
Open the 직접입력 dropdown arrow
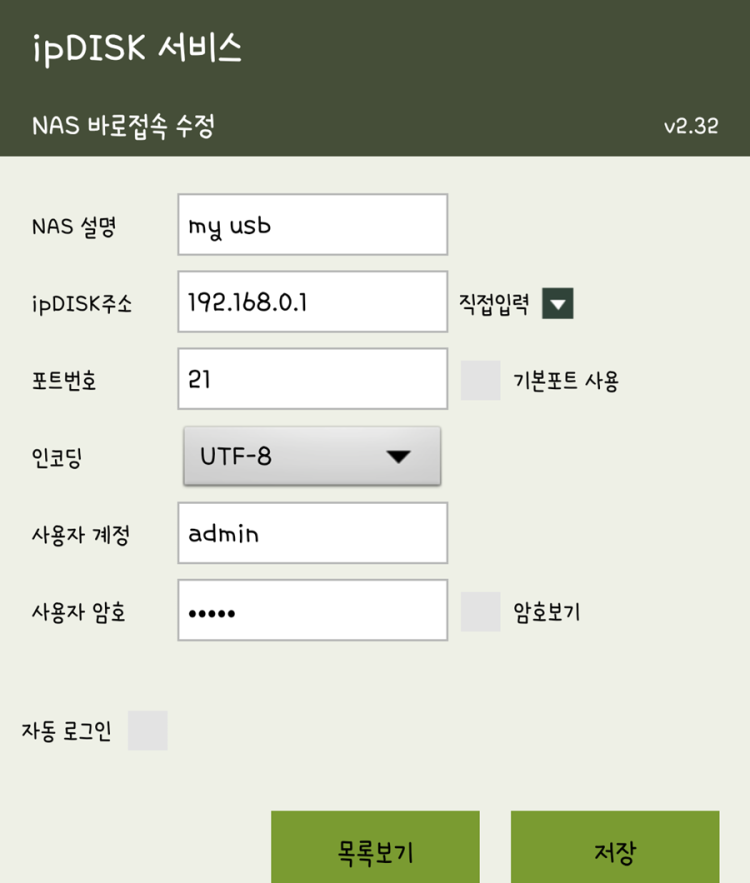557,303
